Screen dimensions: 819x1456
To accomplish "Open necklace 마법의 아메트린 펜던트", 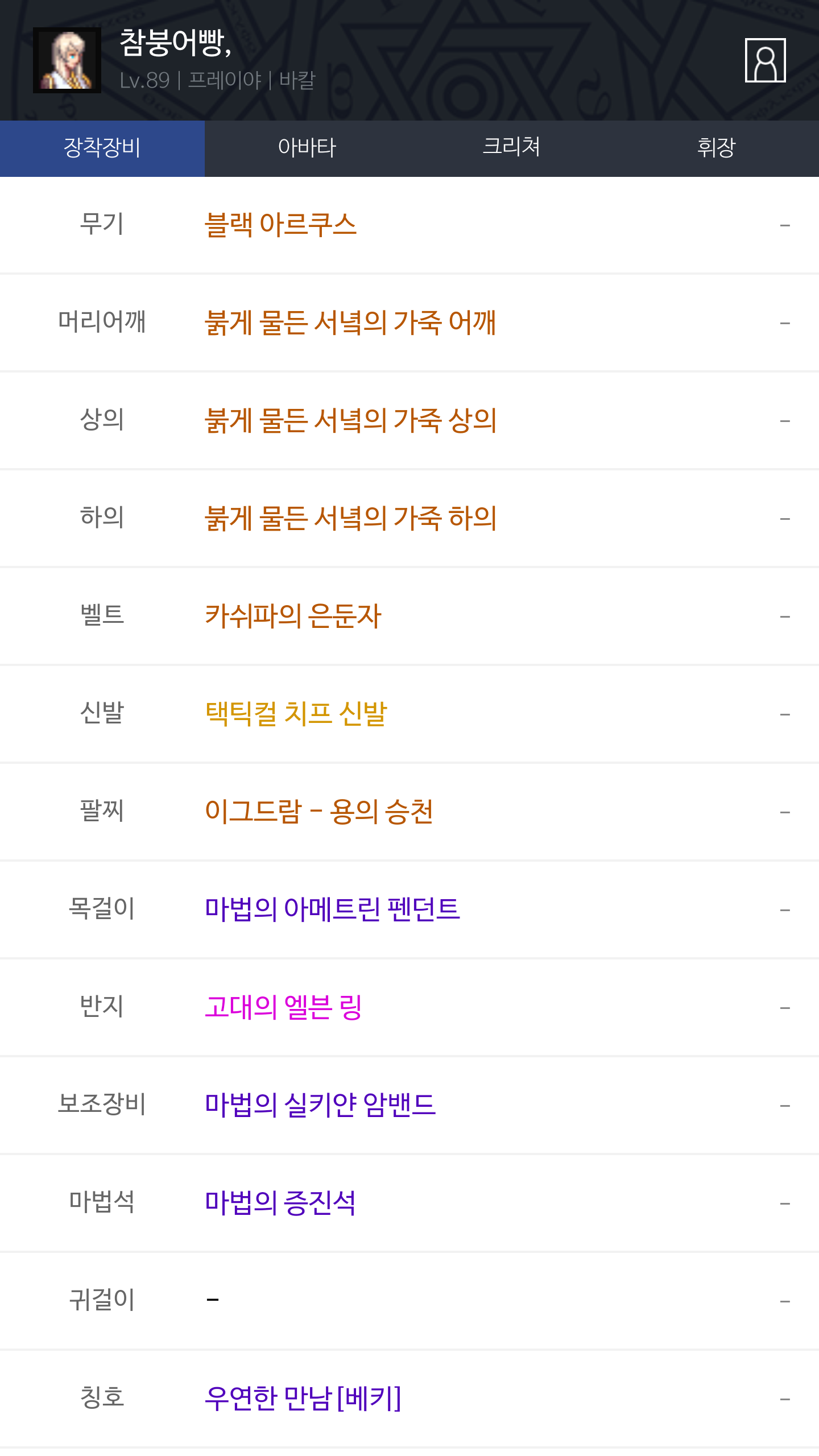I will coord(332,910).
